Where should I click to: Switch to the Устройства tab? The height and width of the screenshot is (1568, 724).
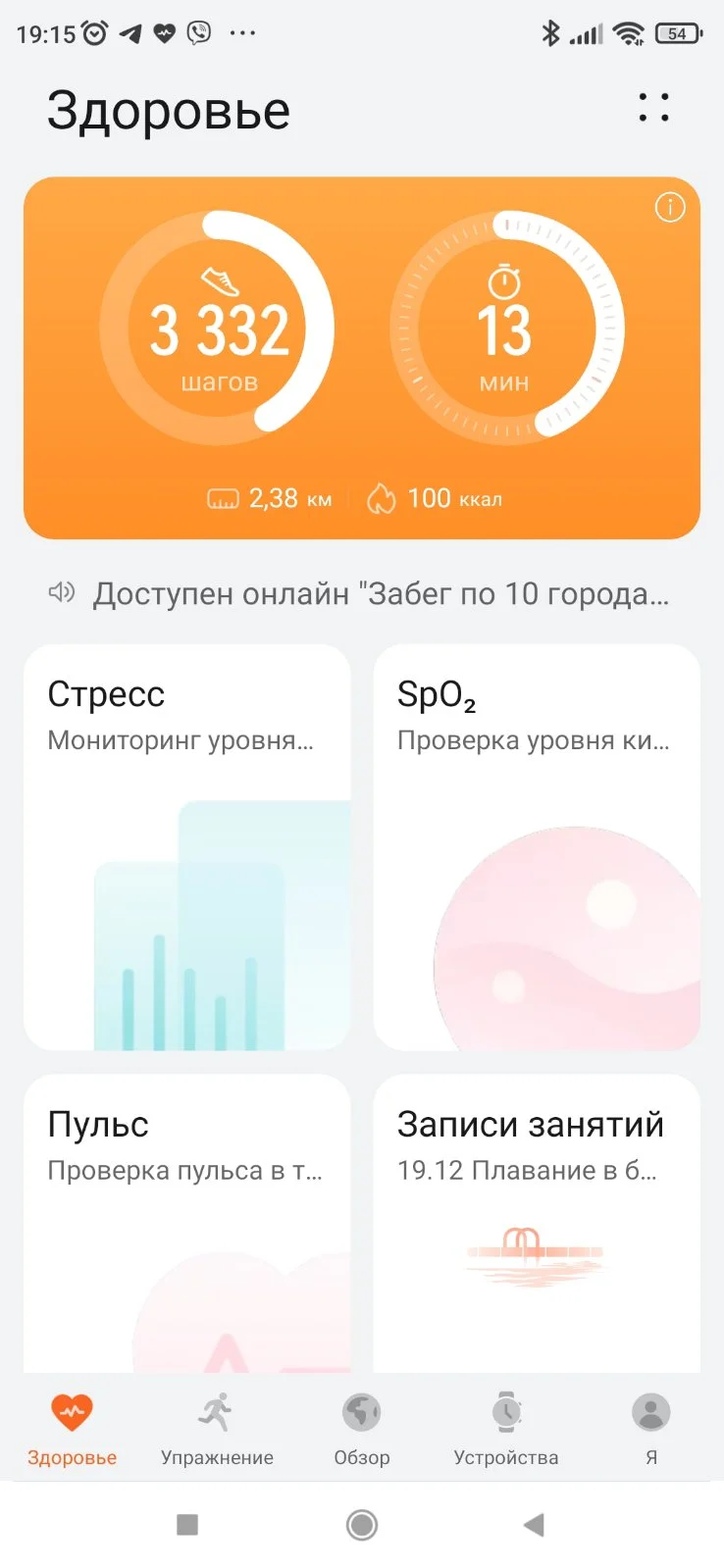click(x=506, y=1429)
